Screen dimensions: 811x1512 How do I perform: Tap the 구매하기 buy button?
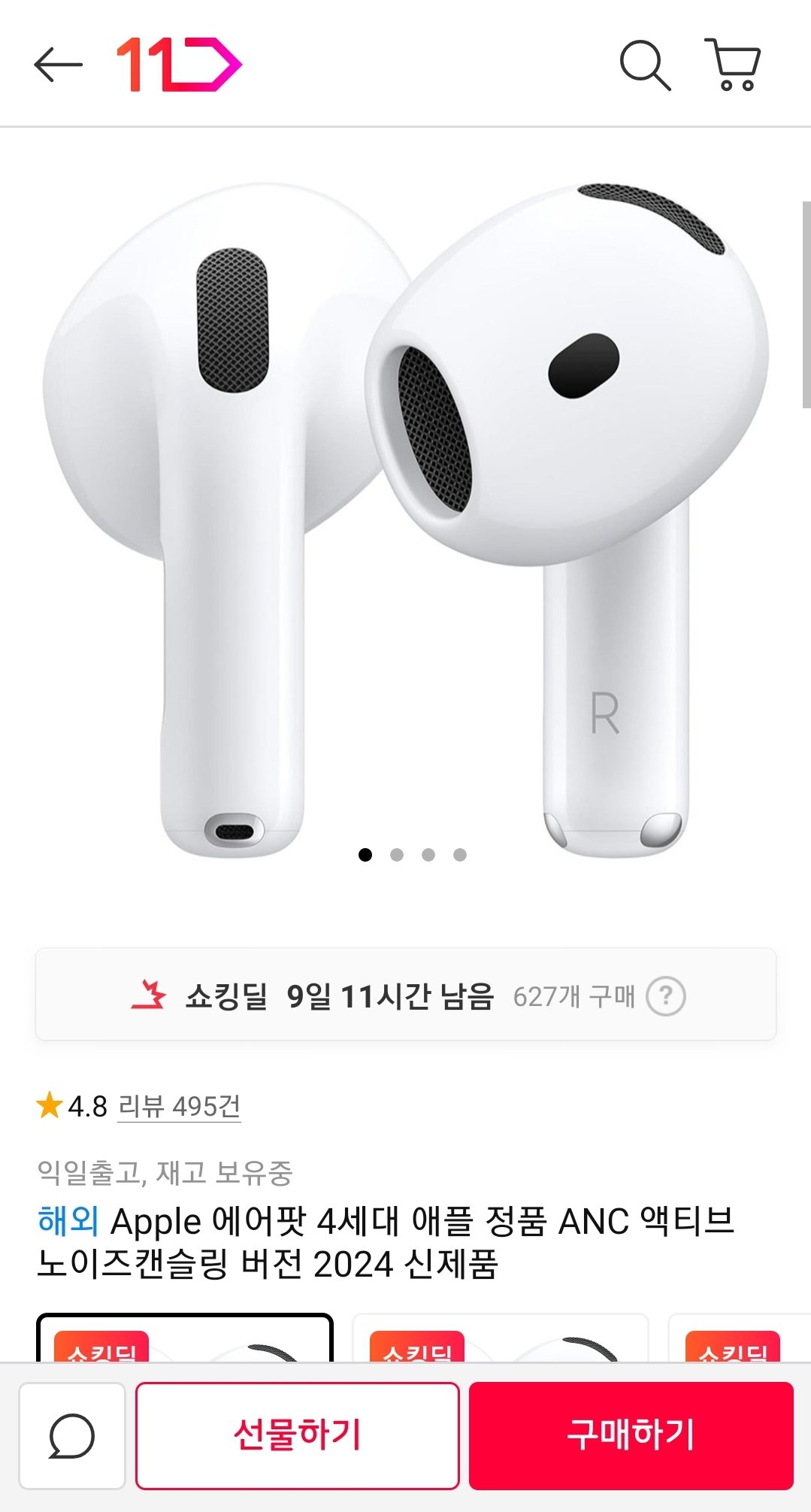(x=631, y=1435)
